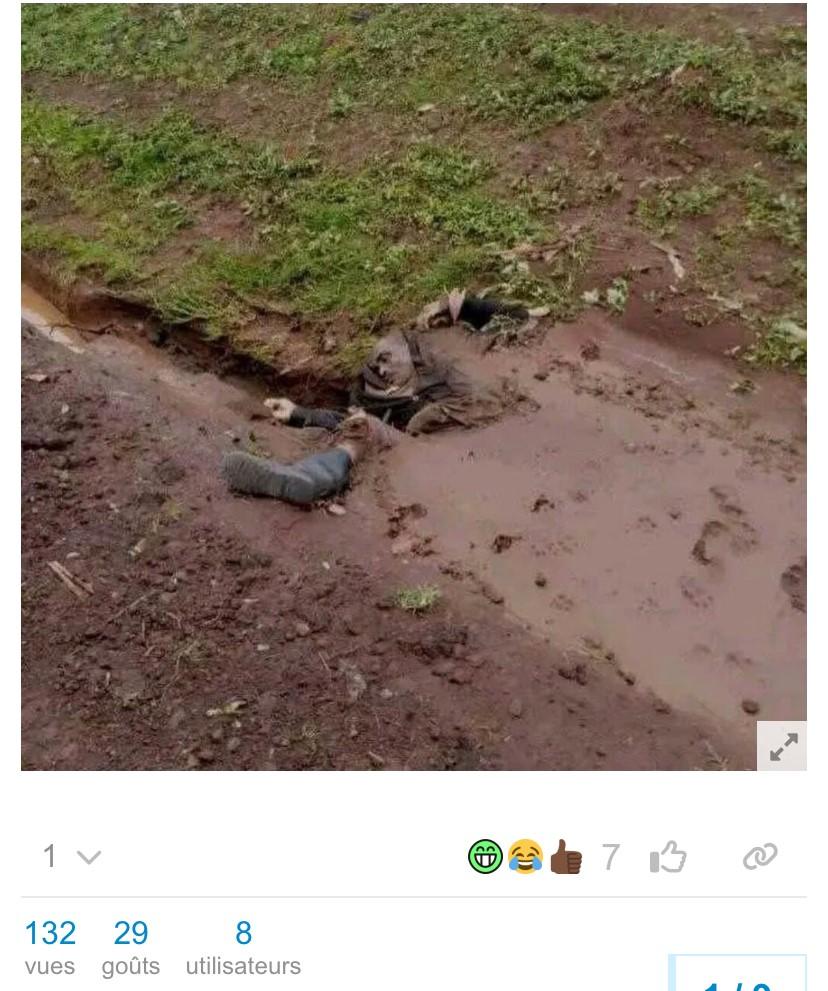The height and width of the screenshot is (991, 828).
Task: Click the "utilisateurs" label under 8
Action: click(243, 966)
